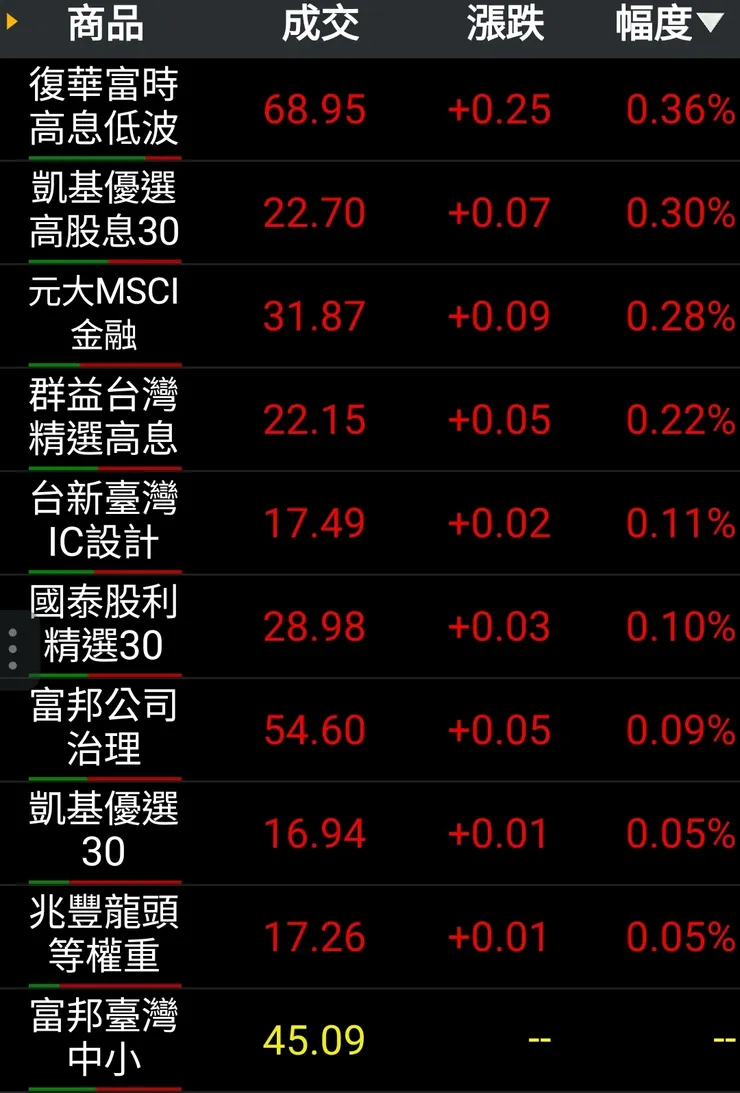
Task: Tap the yellow price 45.09 of 富邦臺灣中小
Action: (x=315, y=1040)
